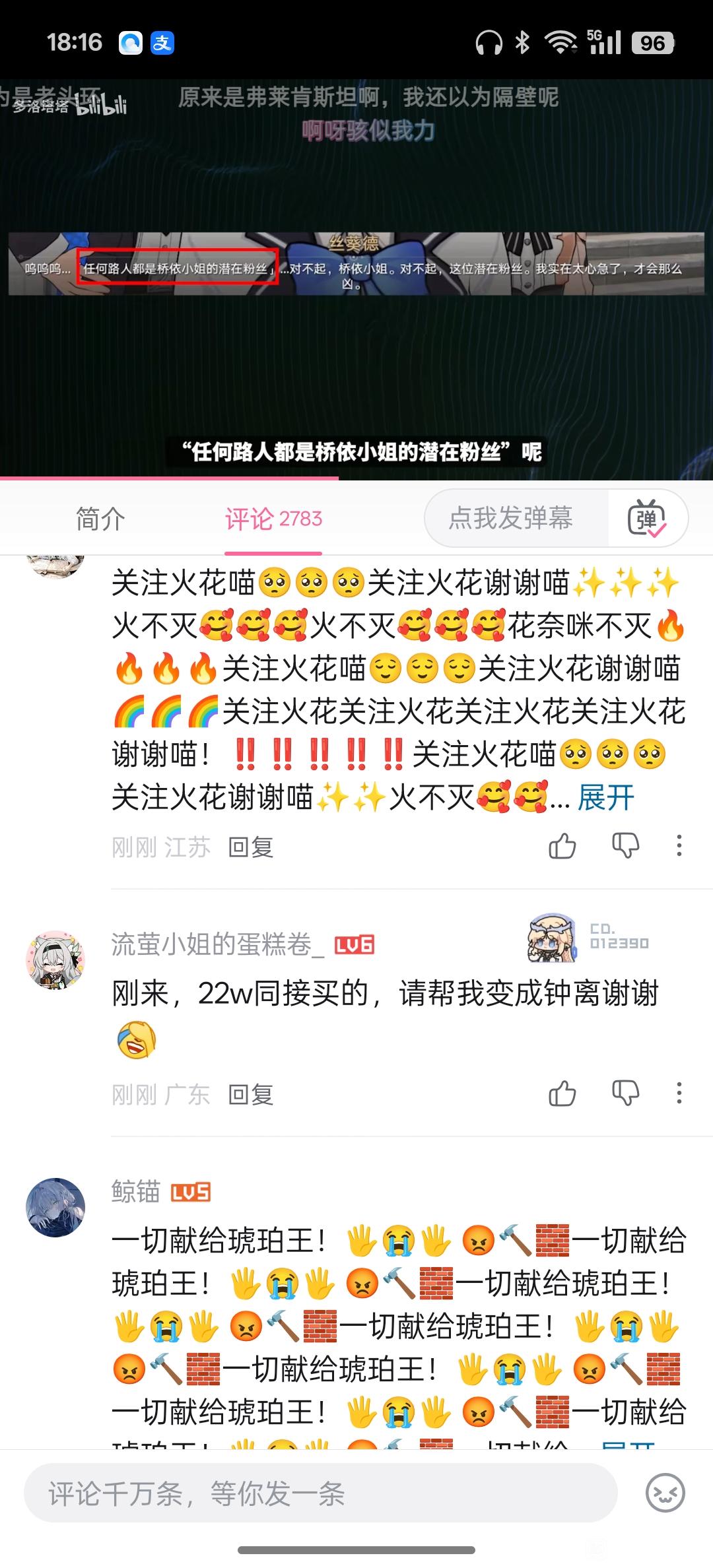Select the 评论 2783 tab
This screenshot has height=1568, width=713.
(273, 519)
